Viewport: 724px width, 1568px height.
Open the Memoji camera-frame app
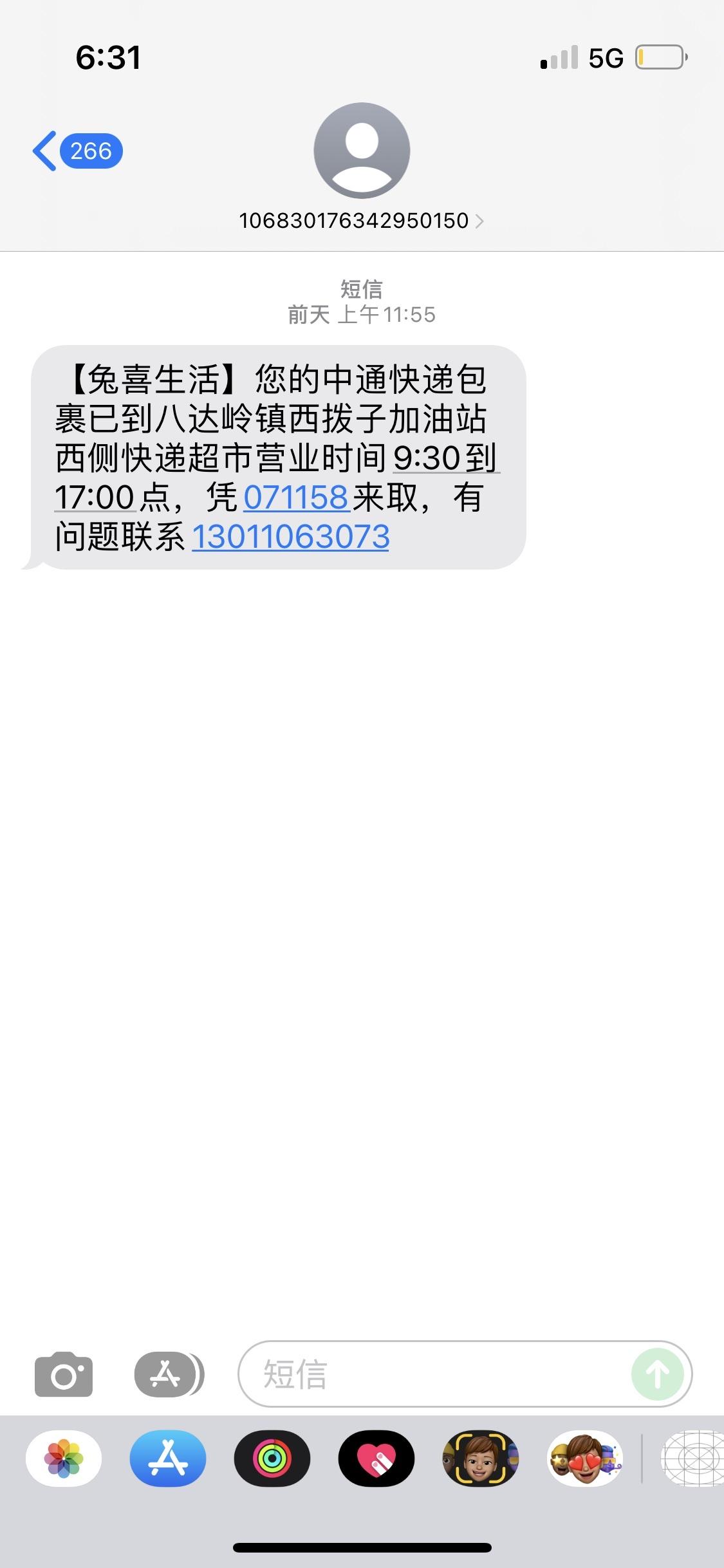481,1458
